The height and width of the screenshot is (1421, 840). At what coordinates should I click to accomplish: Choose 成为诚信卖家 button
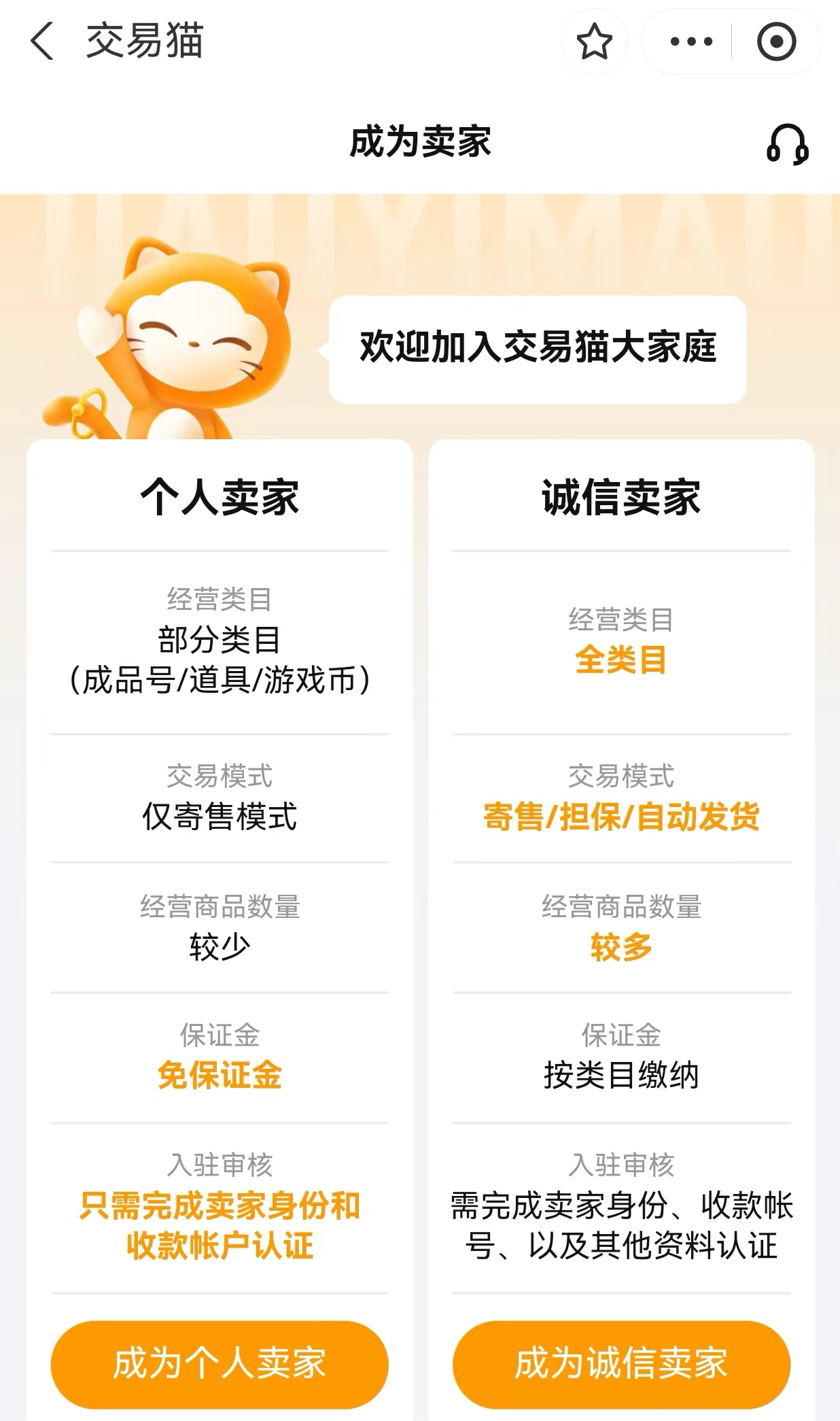(621, 1363)
